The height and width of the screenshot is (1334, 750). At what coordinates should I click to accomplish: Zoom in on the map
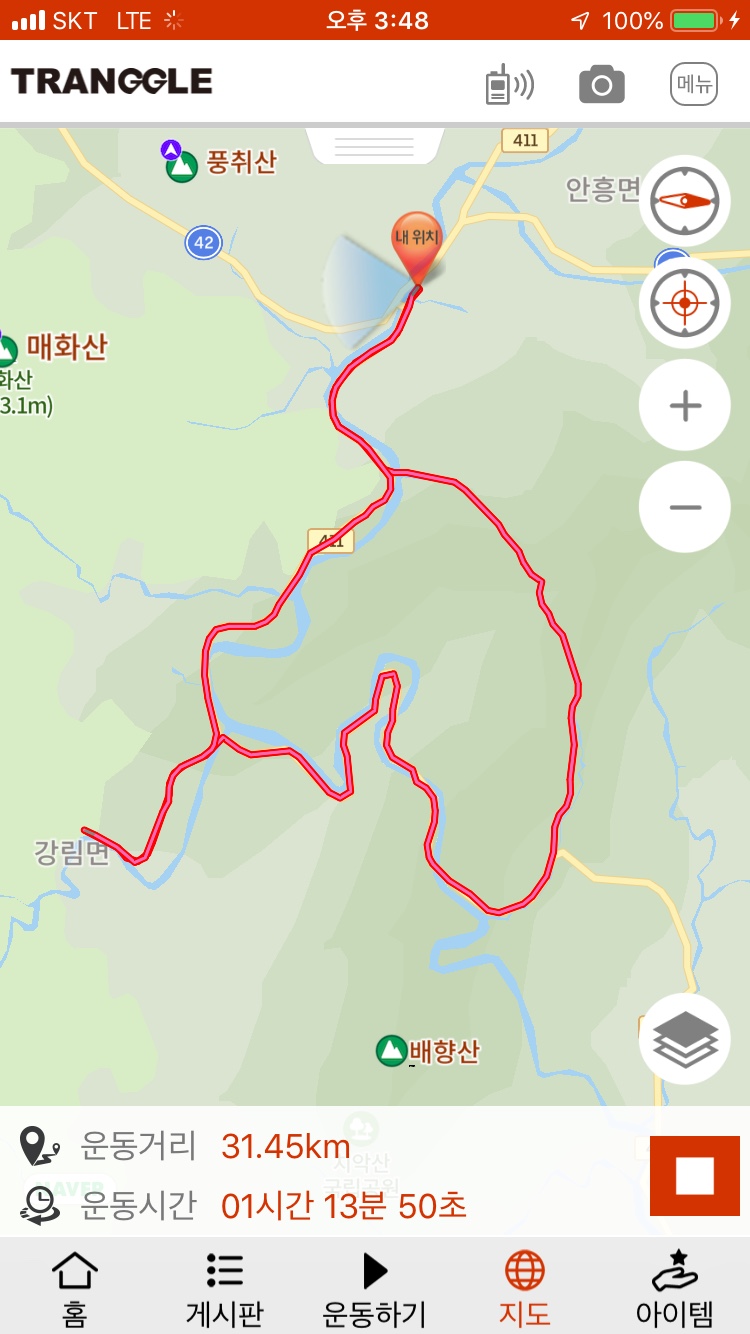tap(685, 406)
